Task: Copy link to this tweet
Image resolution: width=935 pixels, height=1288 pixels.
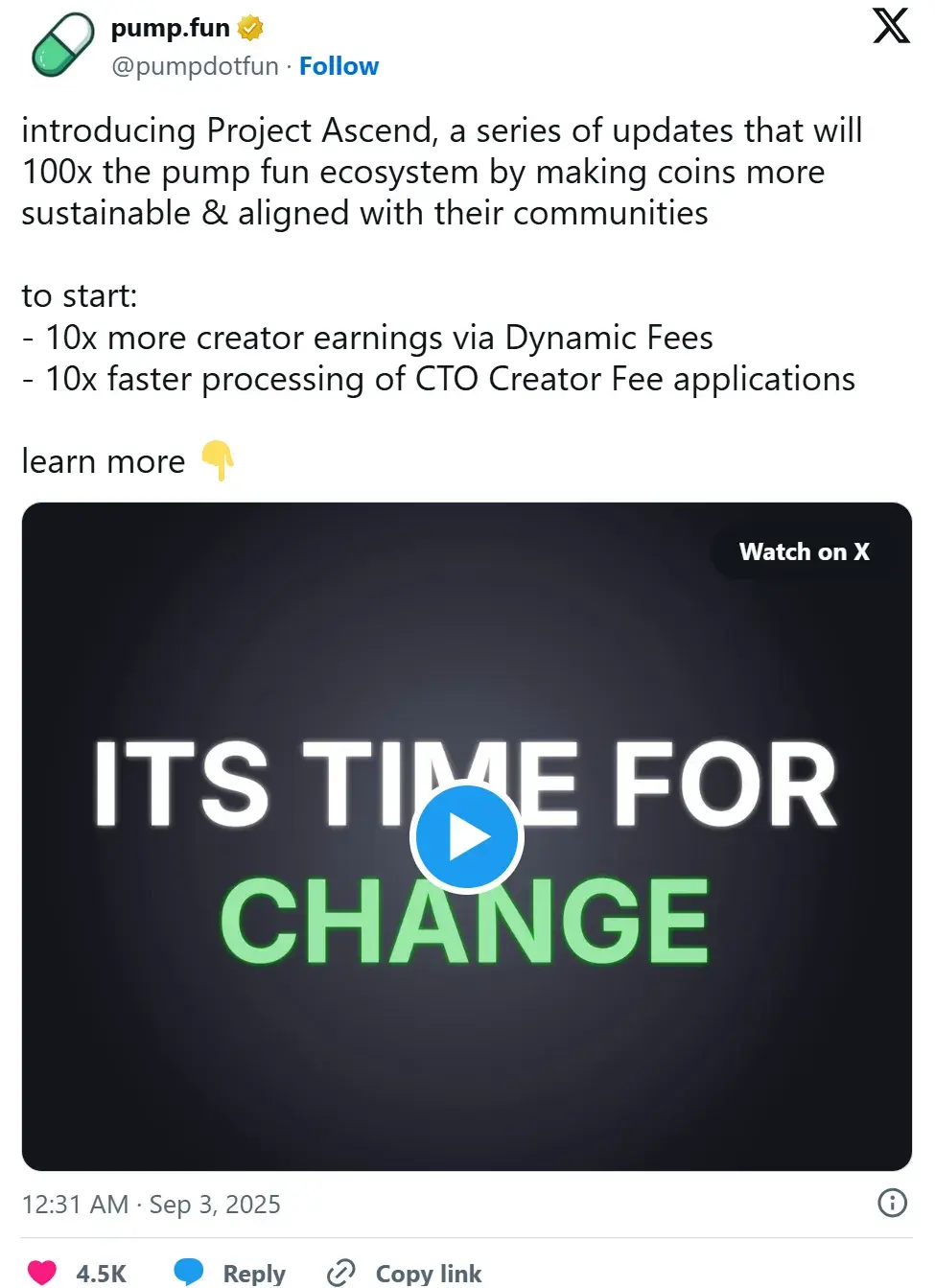Action: (x=405, y=1272)
